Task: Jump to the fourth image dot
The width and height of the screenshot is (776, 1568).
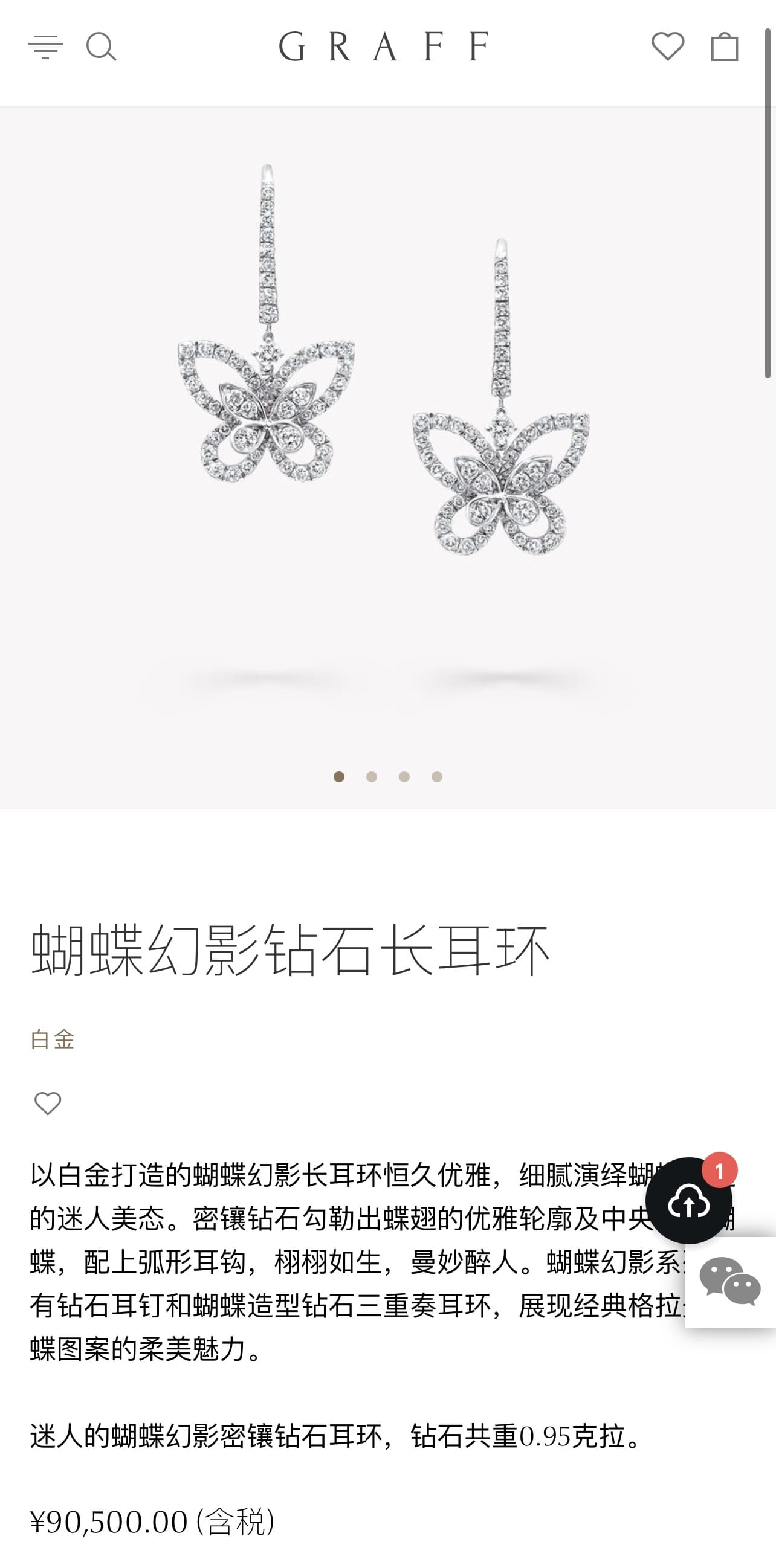Action: pyautogui.click(x=437, y=777)
